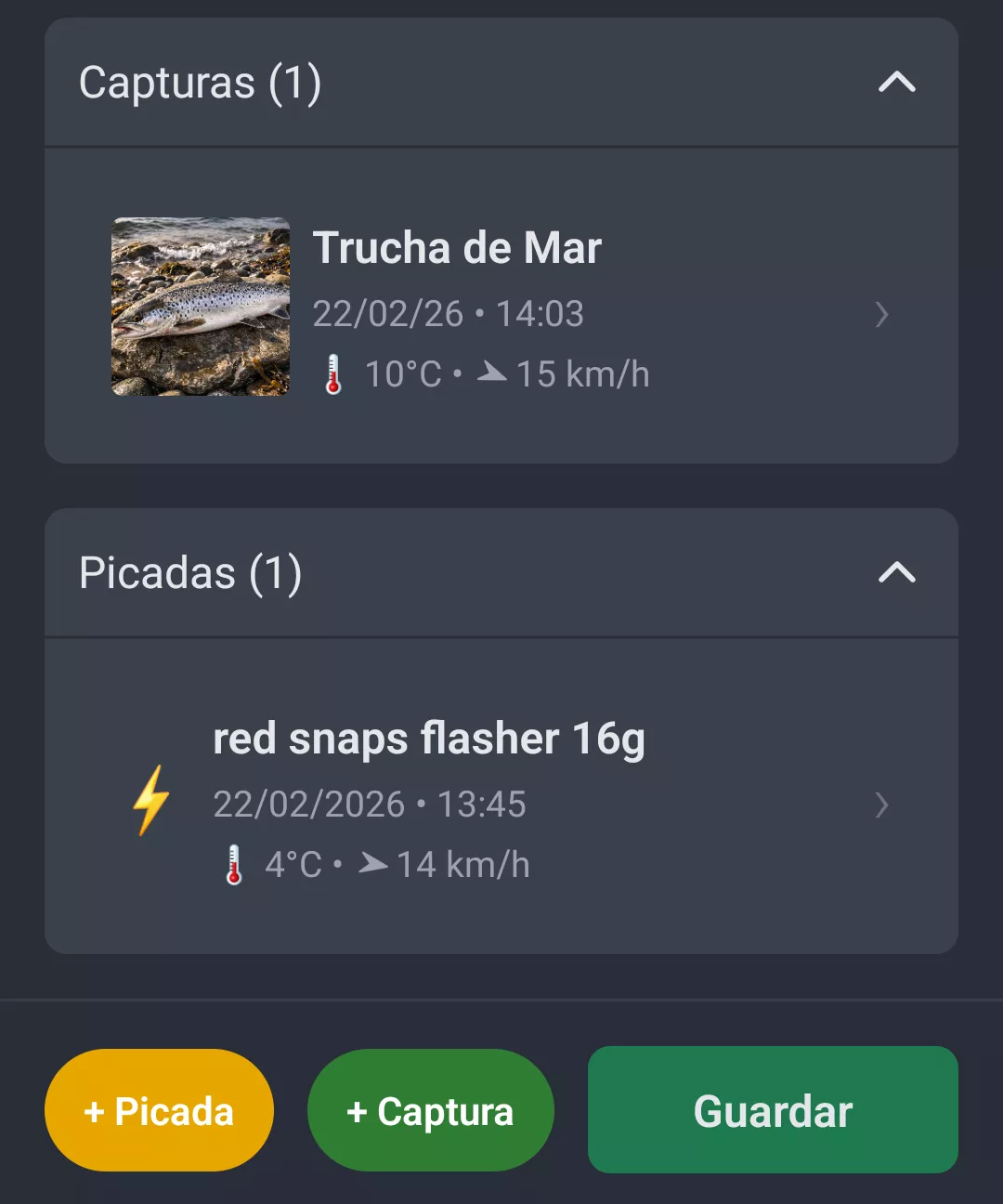Tap the lightning bolt icon for the picada
This screenshot has height=1204, width=1003.
pos(149,803)
